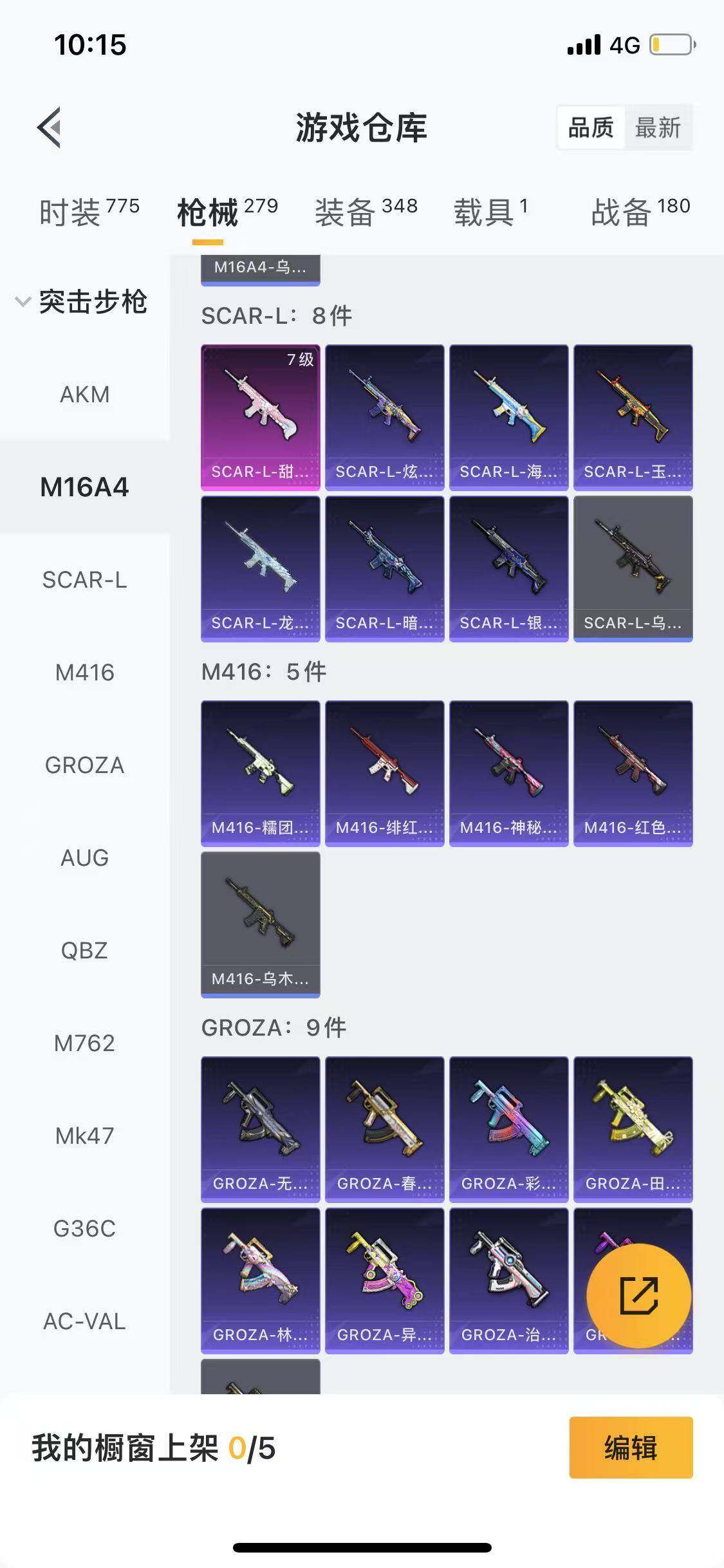Select GROZA in the sidebar

(84, 765)
